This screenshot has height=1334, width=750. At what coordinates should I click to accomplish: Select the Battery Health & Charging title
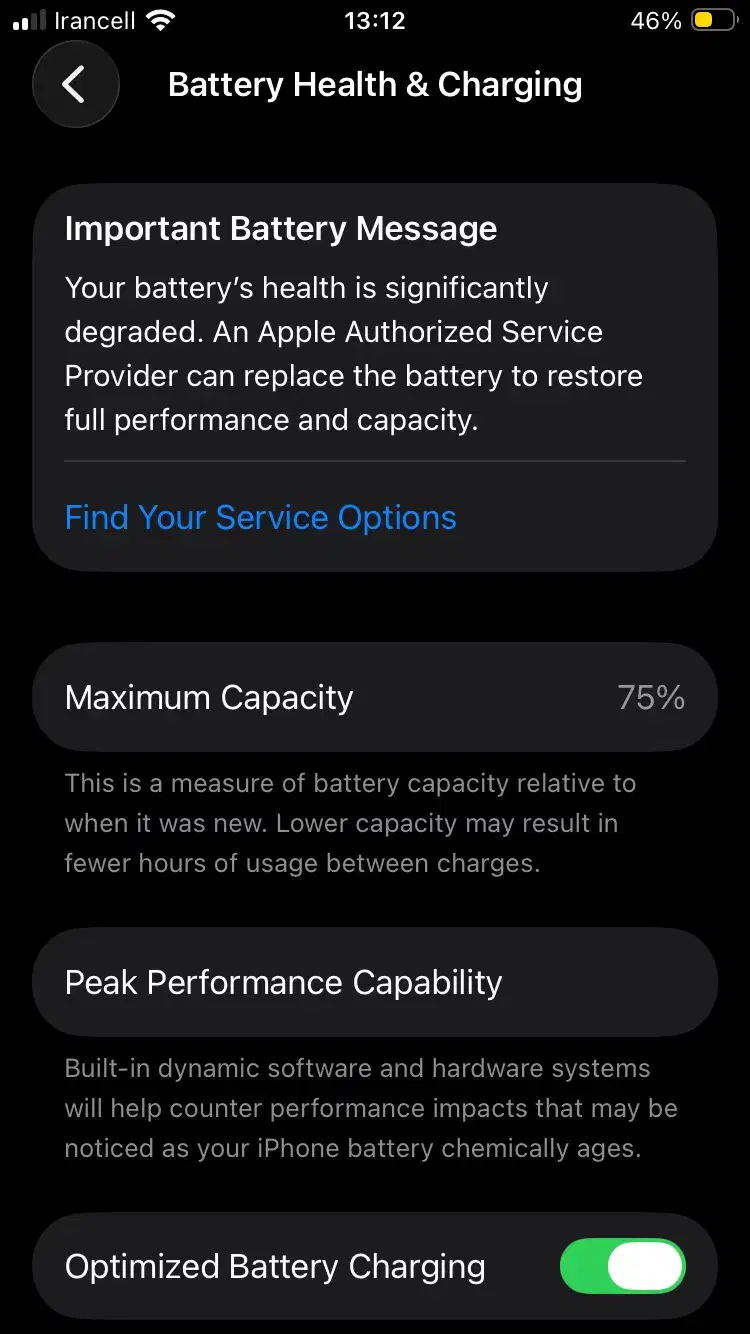[375, 84]
